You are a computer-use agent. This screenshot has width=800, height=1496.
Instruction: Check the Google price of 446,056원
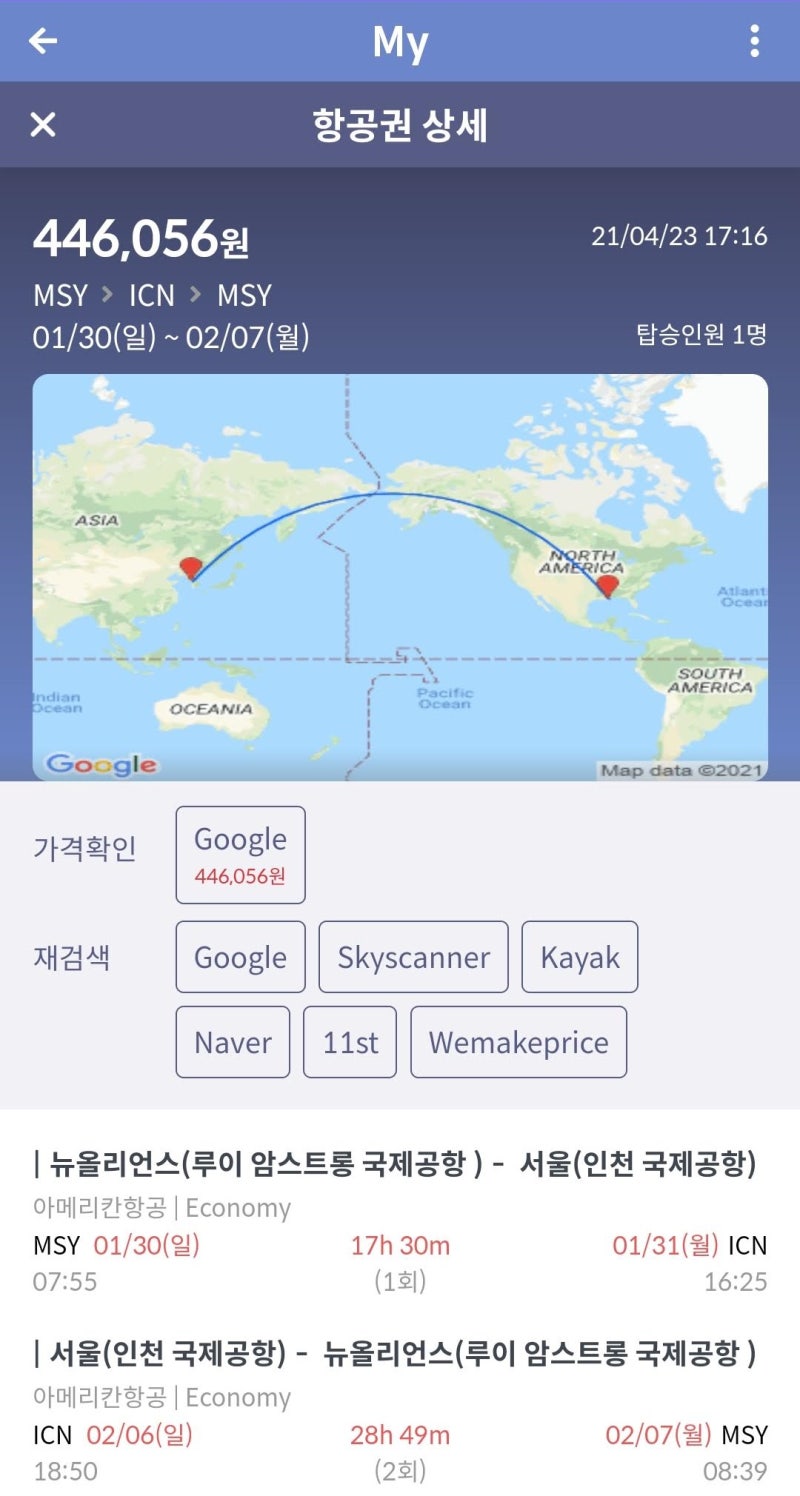(x=240, y=855)
